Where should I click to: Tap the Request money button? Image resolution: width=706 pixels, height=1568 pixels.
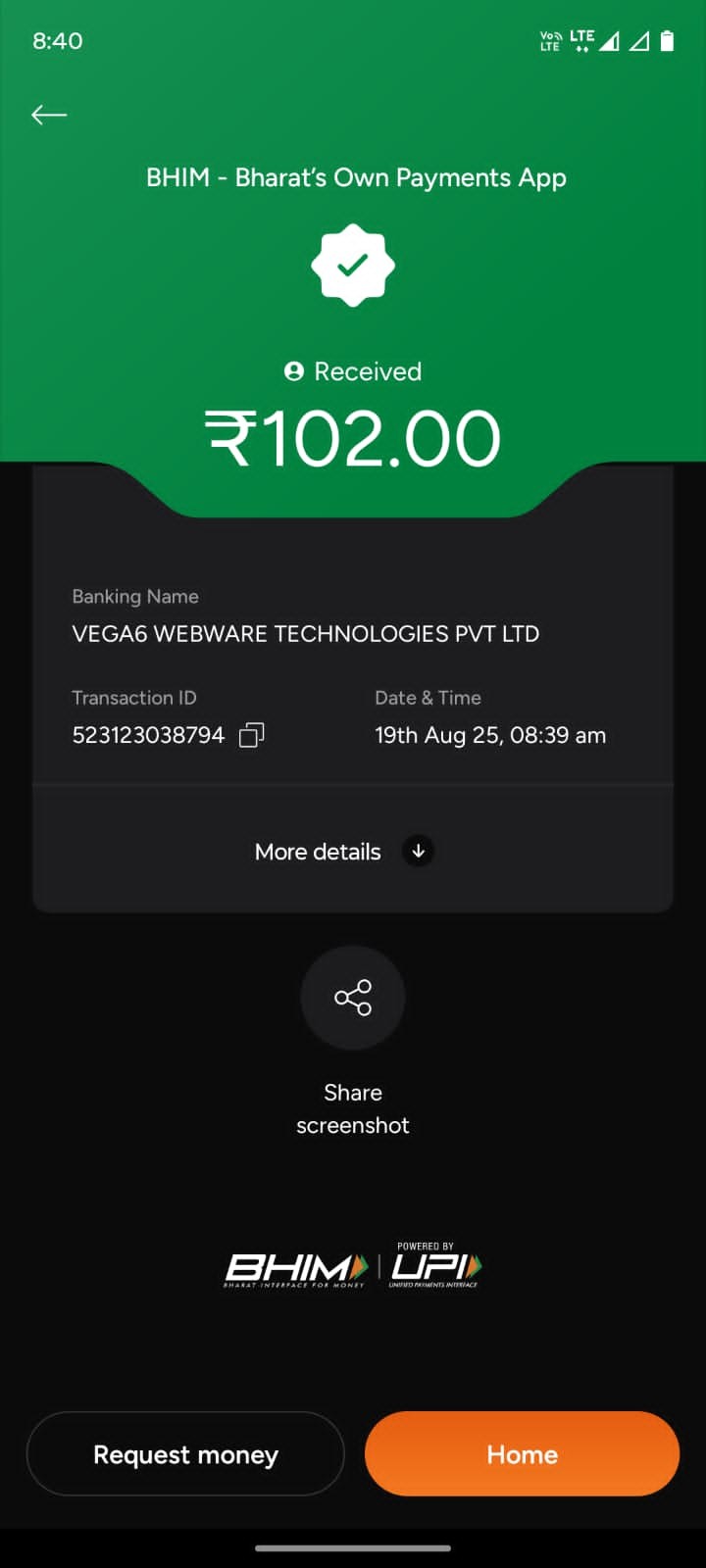[x=185, y=1454]
